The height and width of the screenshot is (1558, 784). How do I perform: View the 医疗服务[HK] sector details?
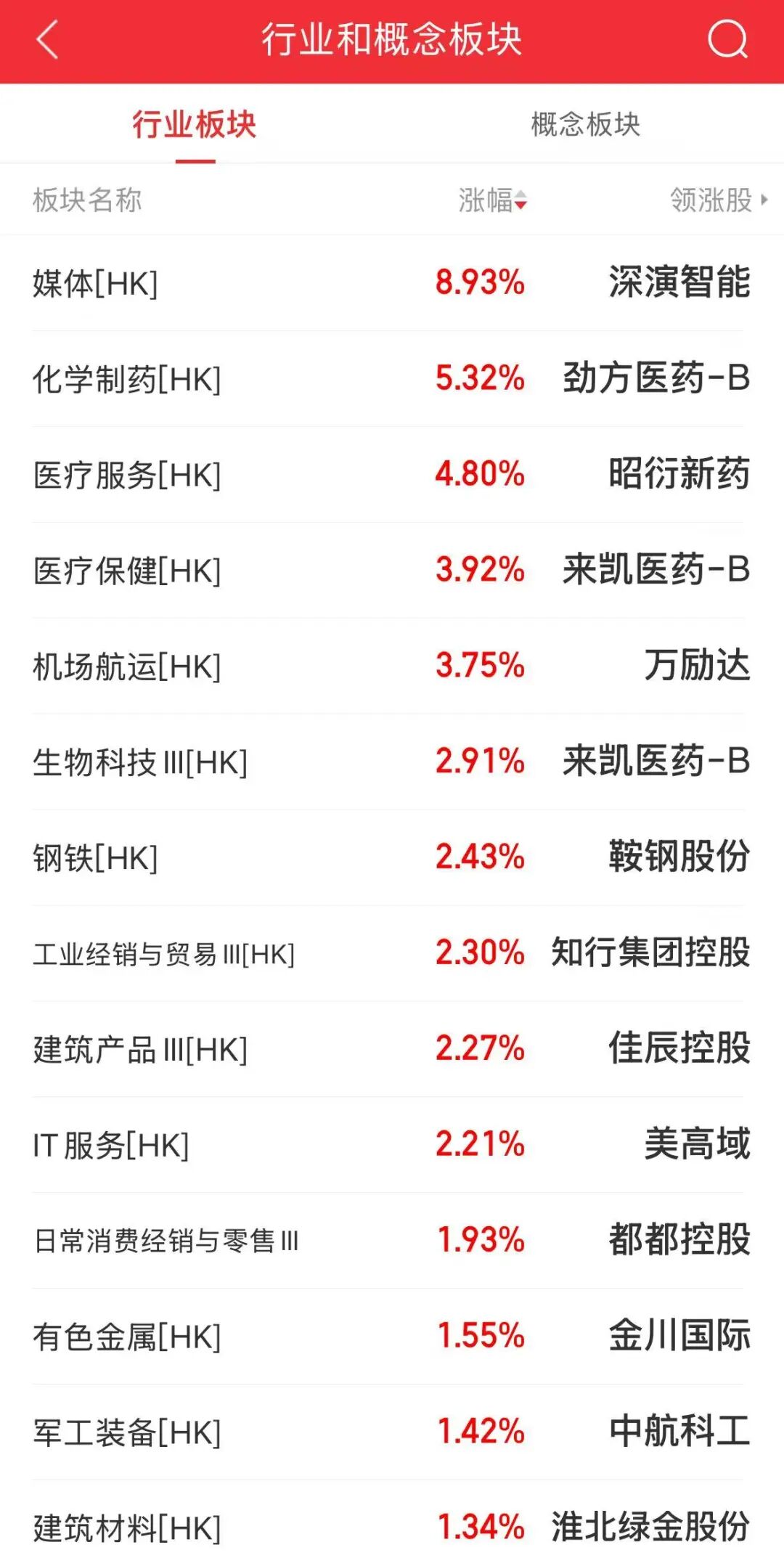(x=392, y=474)
